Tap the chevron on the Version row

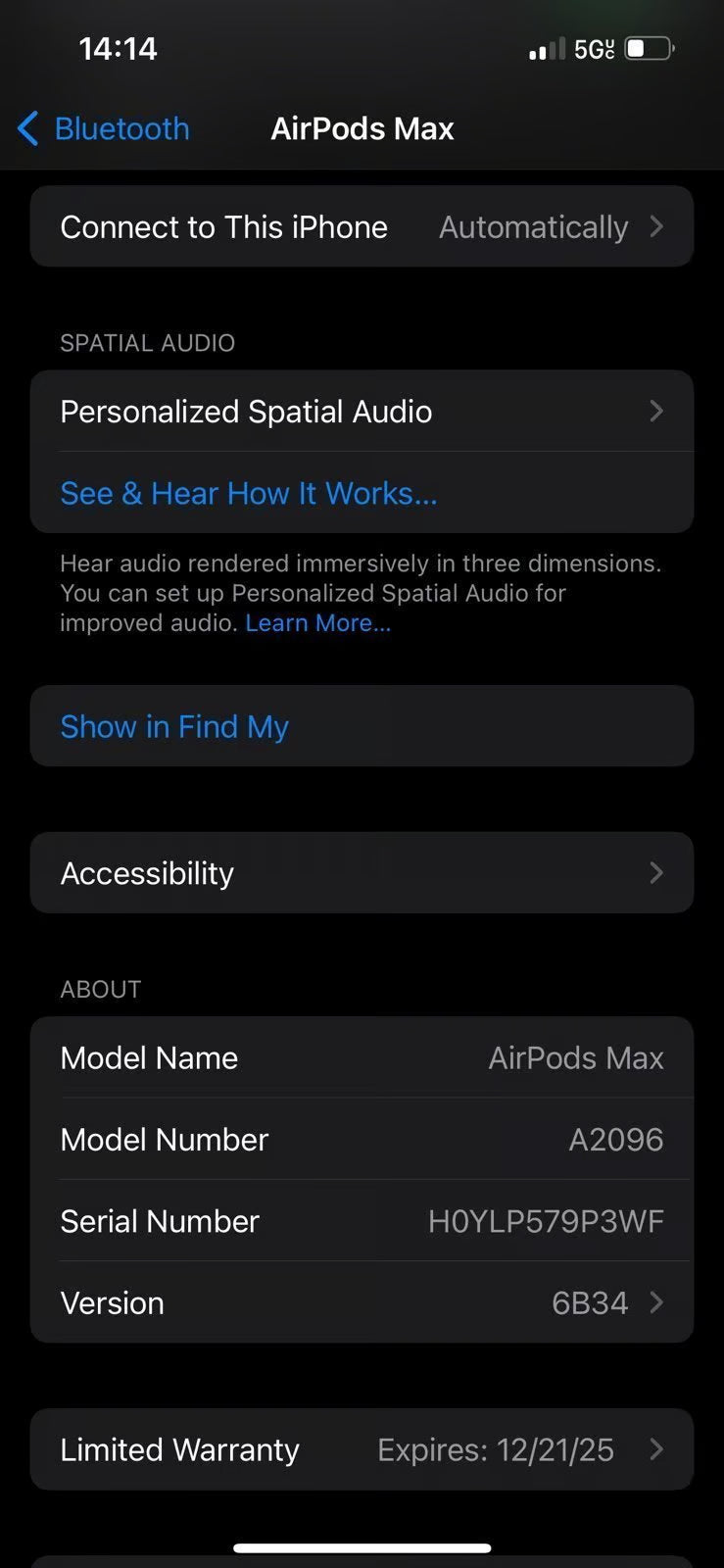[655, 1302]
